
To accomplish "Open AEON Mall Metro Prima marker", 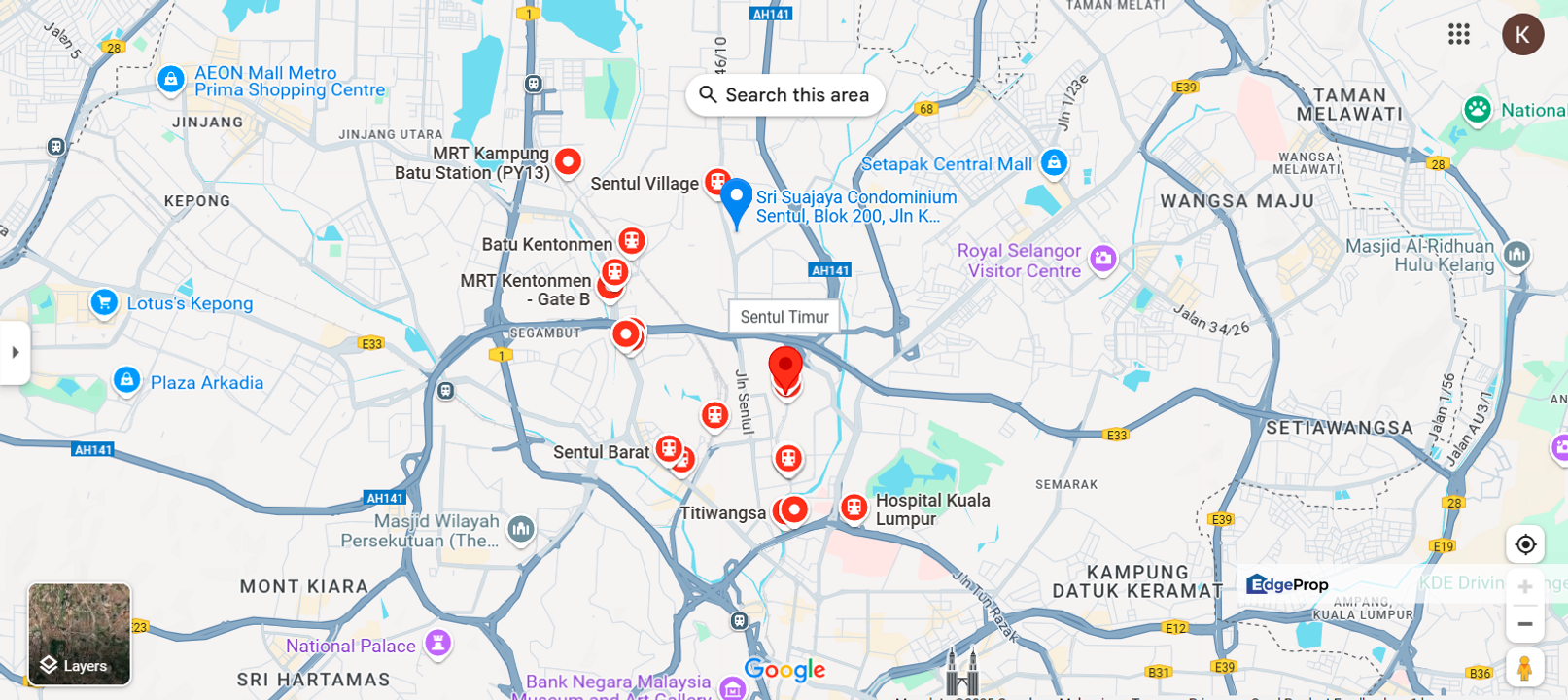I will click(x=171, y=80).
